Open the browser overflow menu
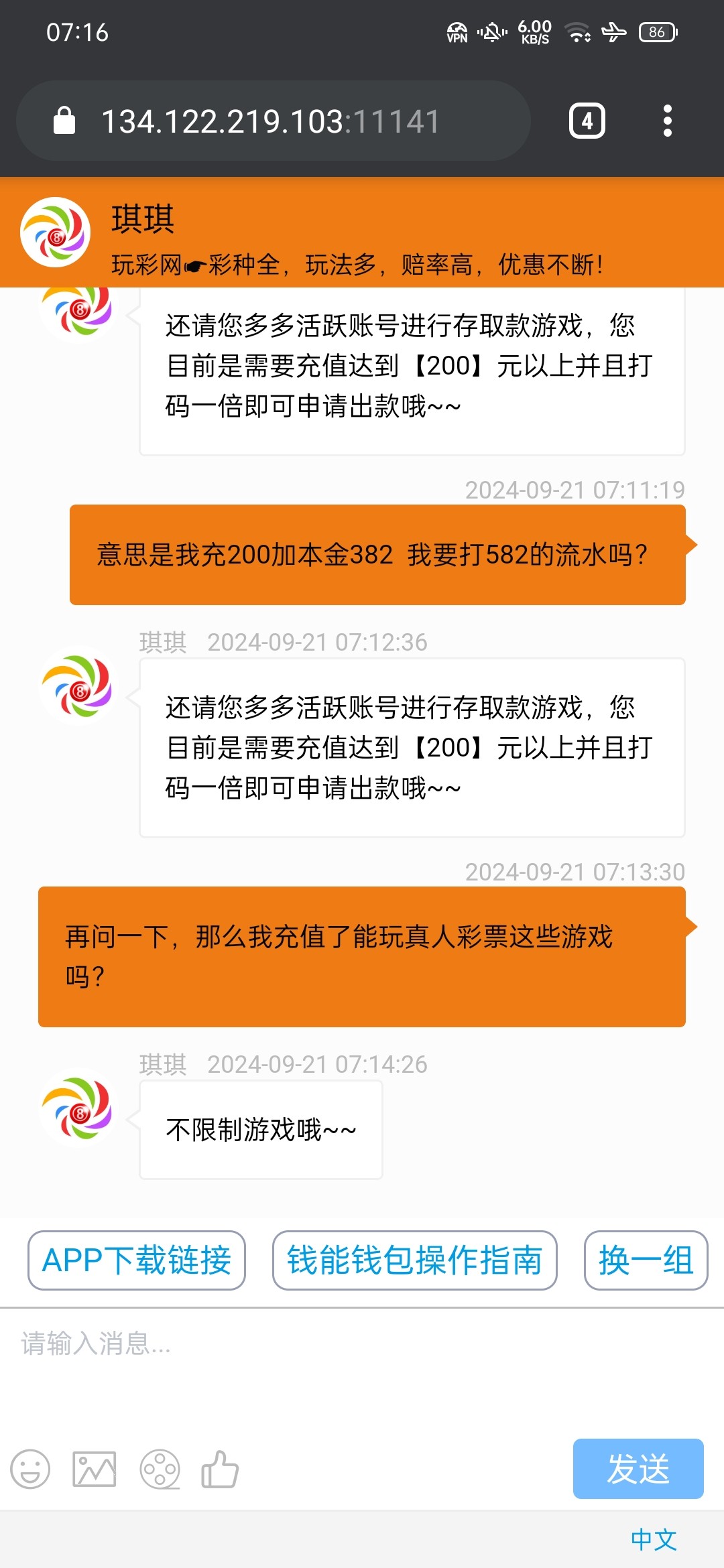724x1568 pixels. pyautogui.click(x=667, y=121)
